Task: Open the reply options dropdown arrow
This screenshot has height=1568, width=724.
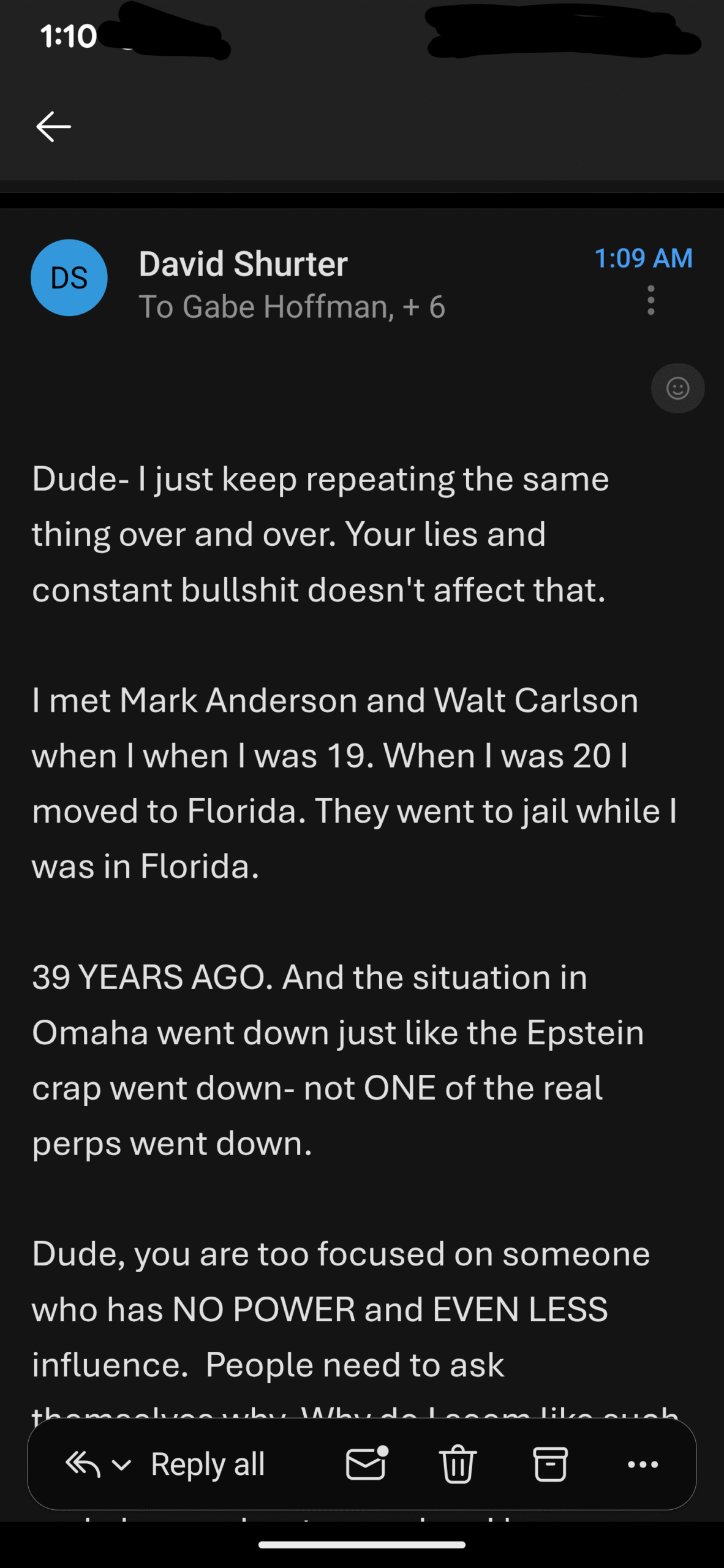Action: 121,1465
